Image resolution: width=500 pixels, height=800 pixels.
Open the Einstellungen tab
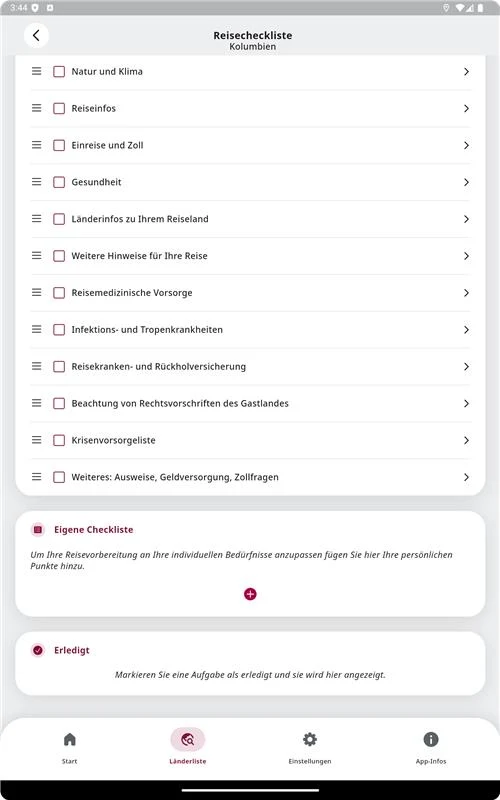pos(310,747)
